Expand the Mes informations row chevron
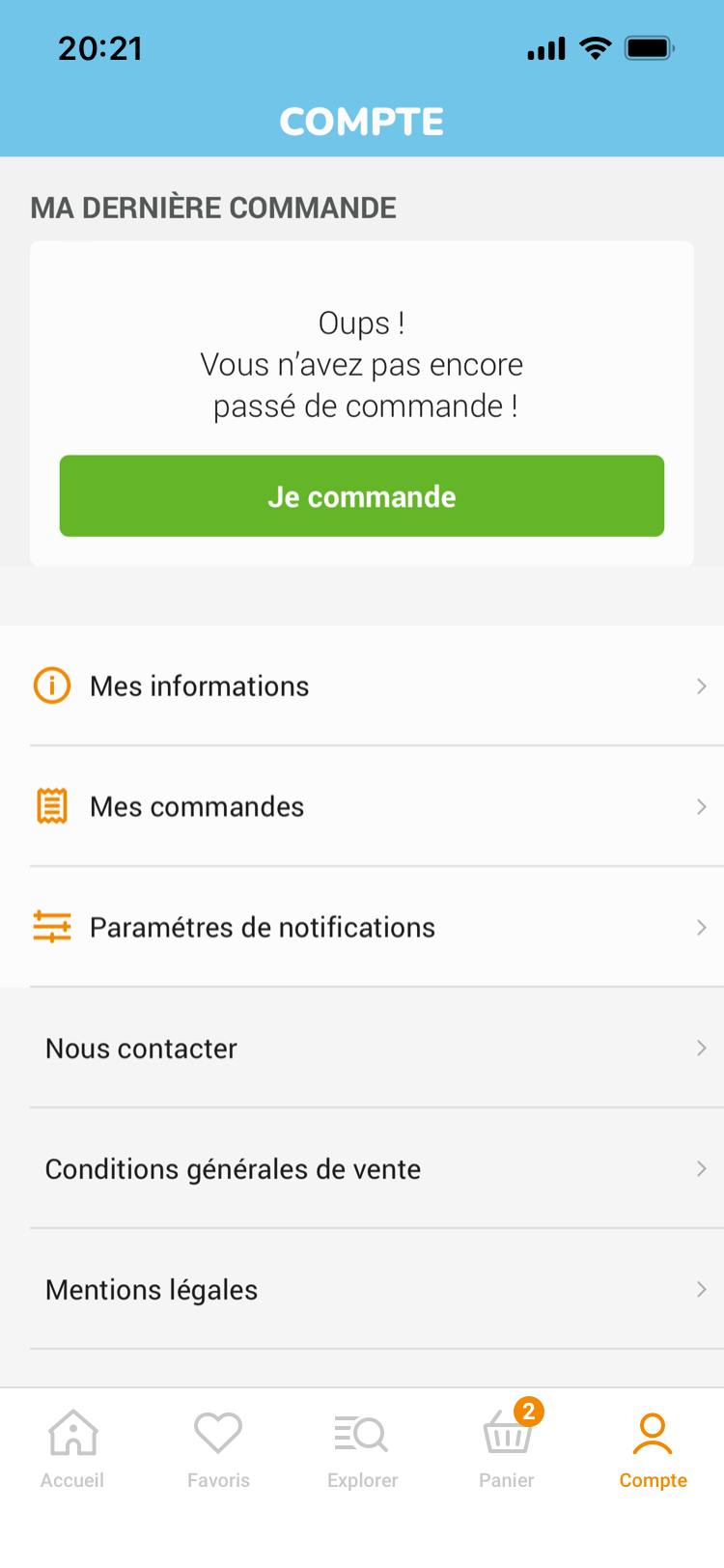The height and width of the screenshot is (1568, 724). click(x=702, y=686)
